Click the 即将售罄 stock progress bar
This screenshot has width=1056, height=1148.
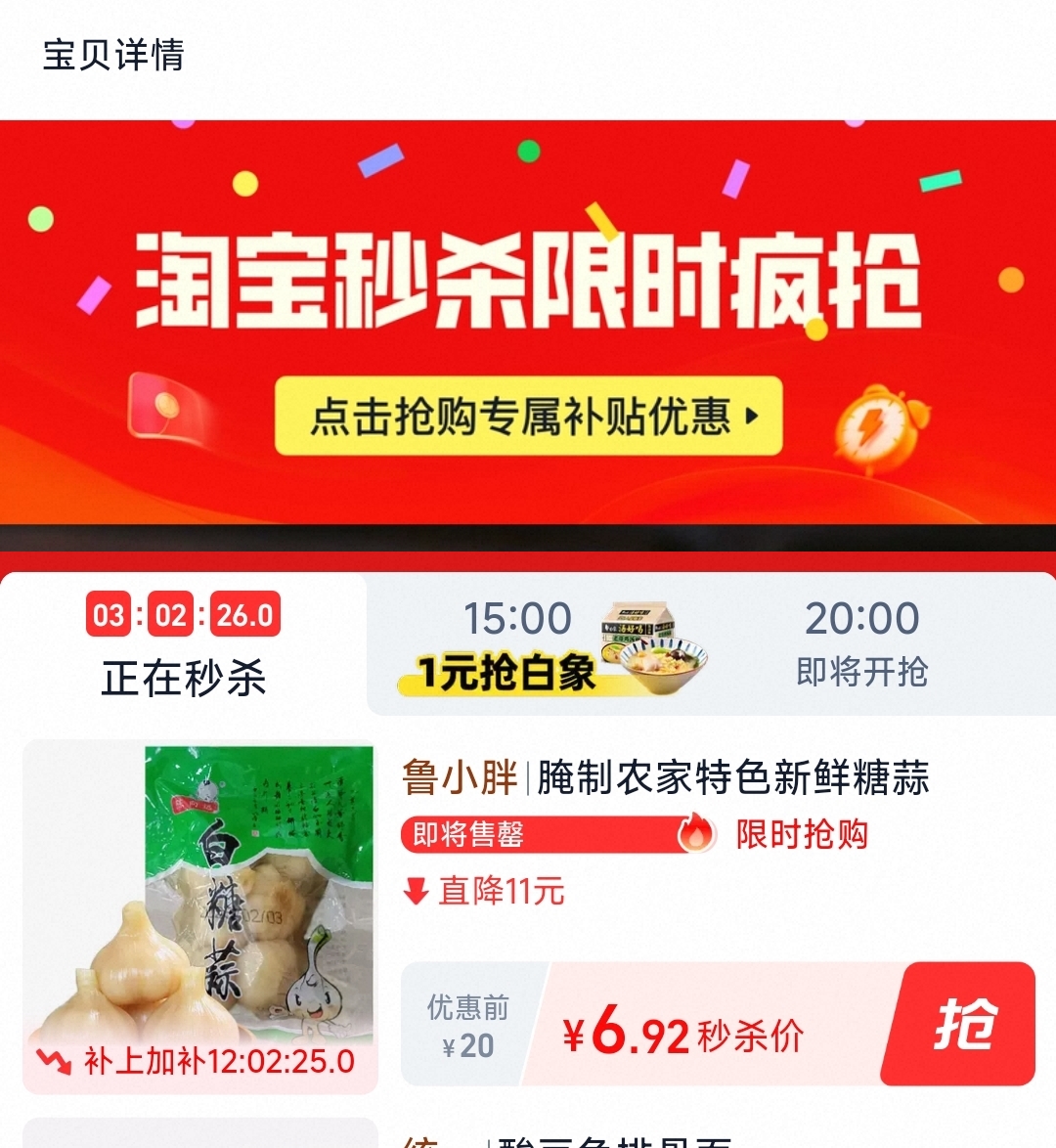coord(548,836)
